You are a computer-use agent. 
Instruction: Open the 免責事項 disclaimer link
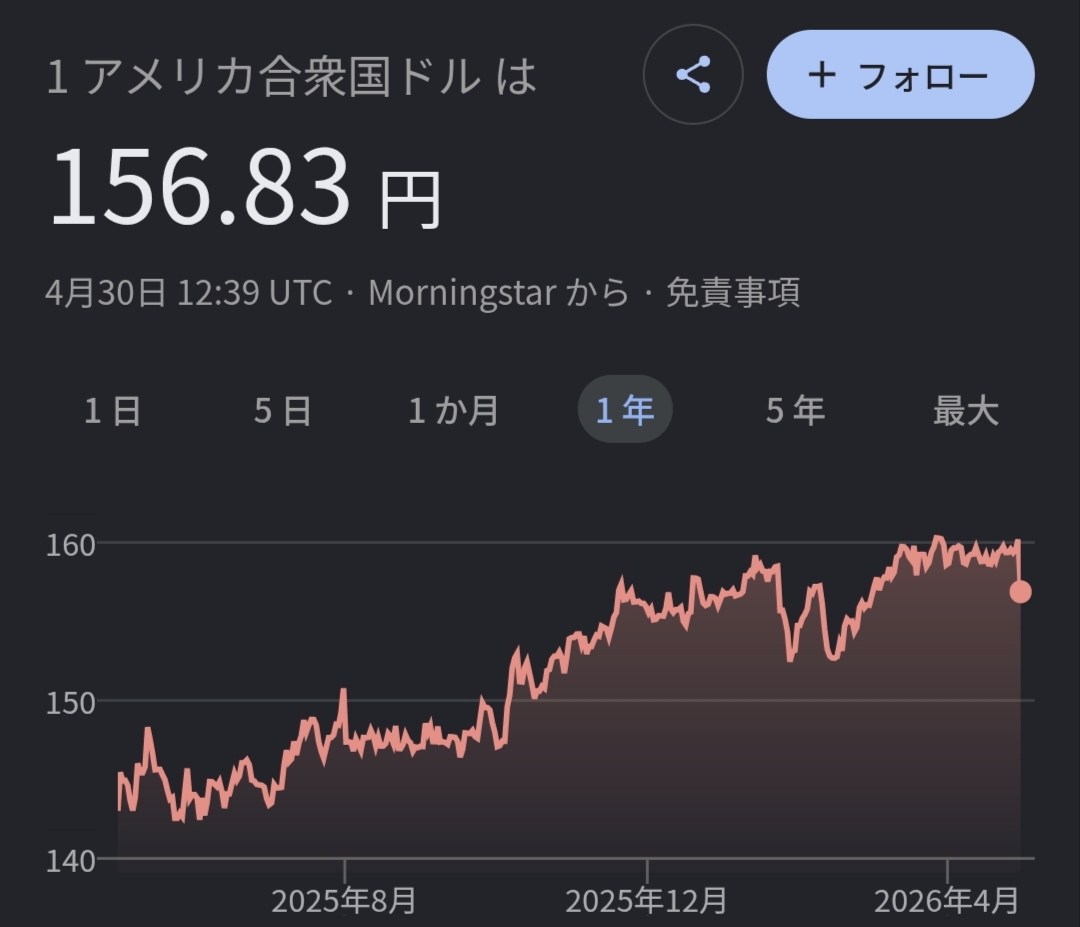[x=733, y=293]
